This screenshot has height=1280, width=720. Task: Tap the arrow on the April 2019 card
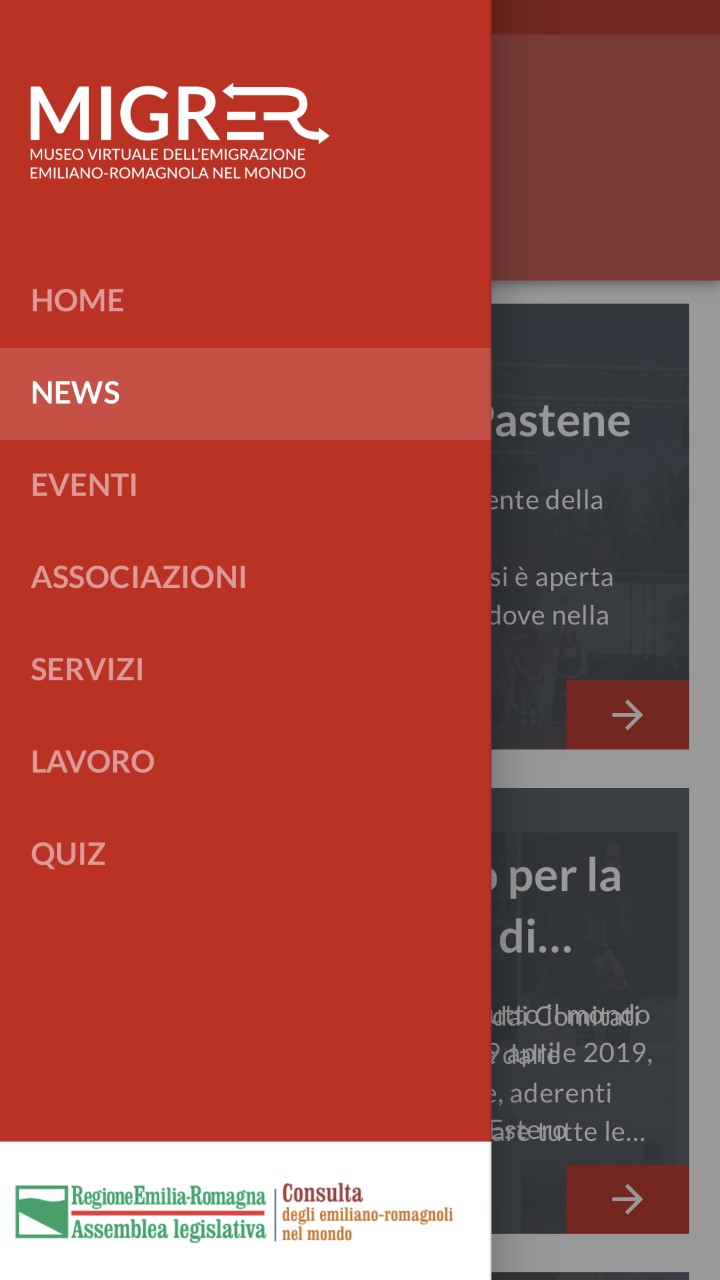tap(627, 1199)
